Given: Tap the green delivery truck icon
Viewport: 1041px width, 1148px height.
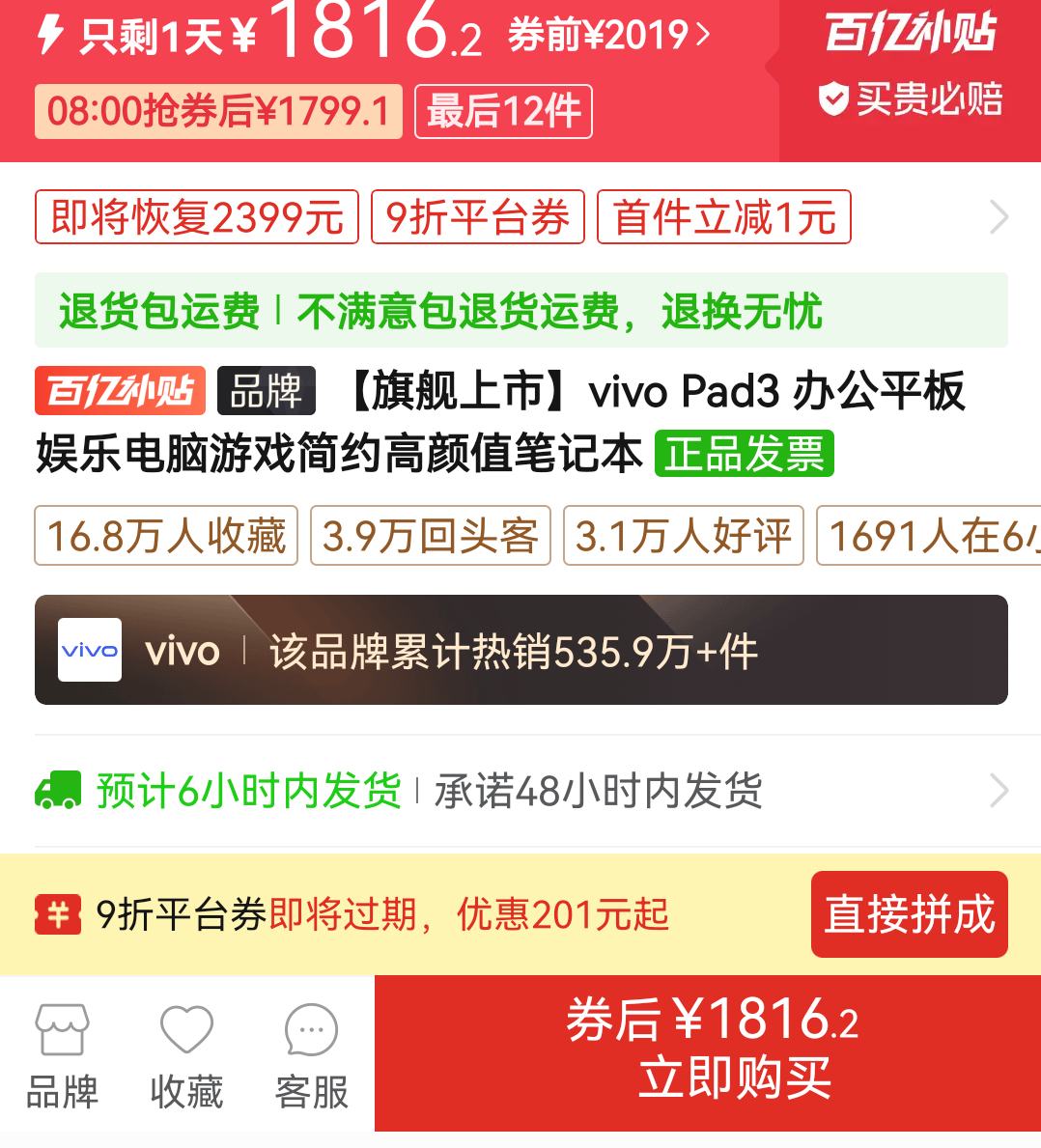Looking at the screenshot, I should point(59,790).
